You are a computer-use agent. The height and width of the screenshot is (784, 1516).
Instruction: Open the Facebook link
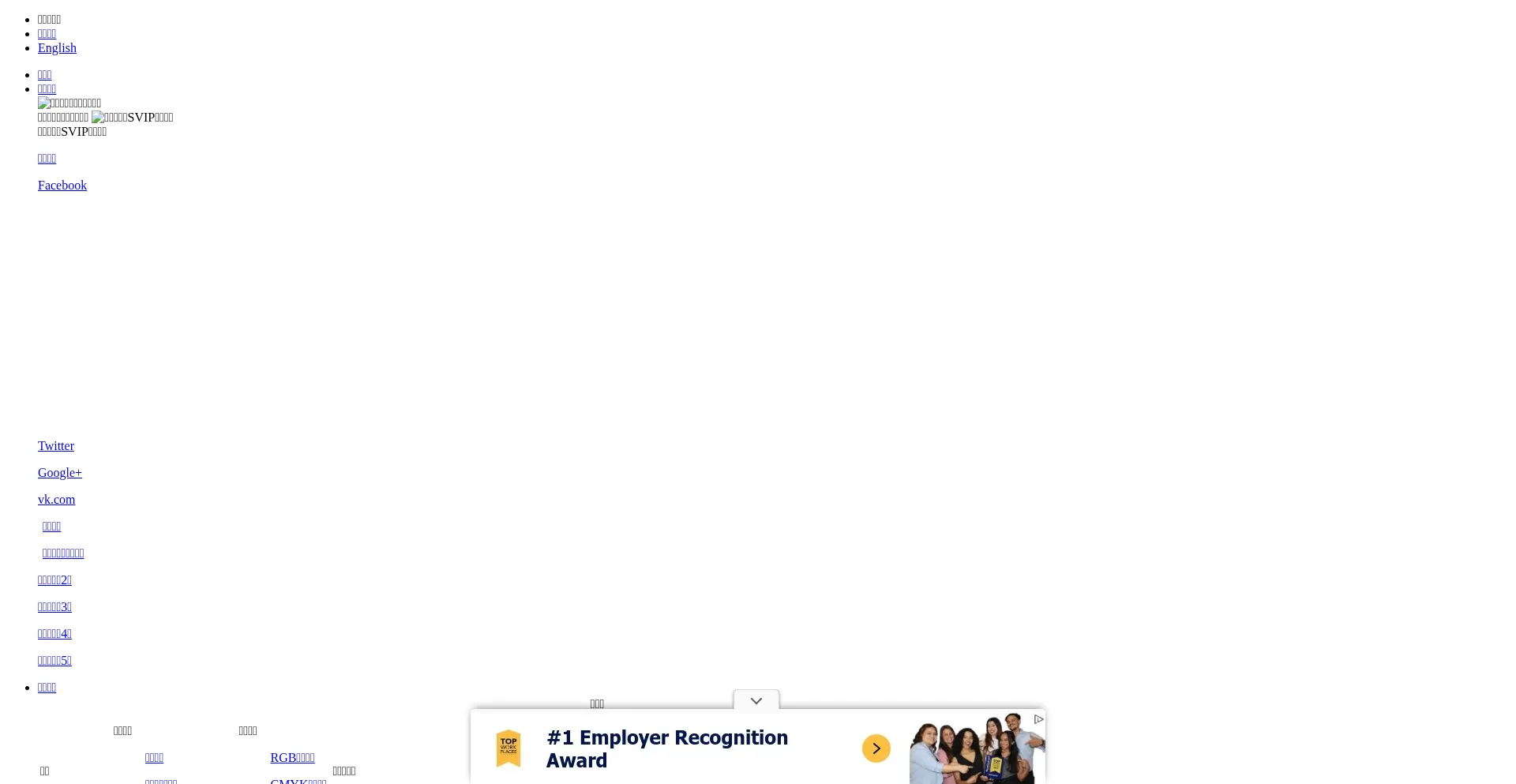tap(62, 186)
